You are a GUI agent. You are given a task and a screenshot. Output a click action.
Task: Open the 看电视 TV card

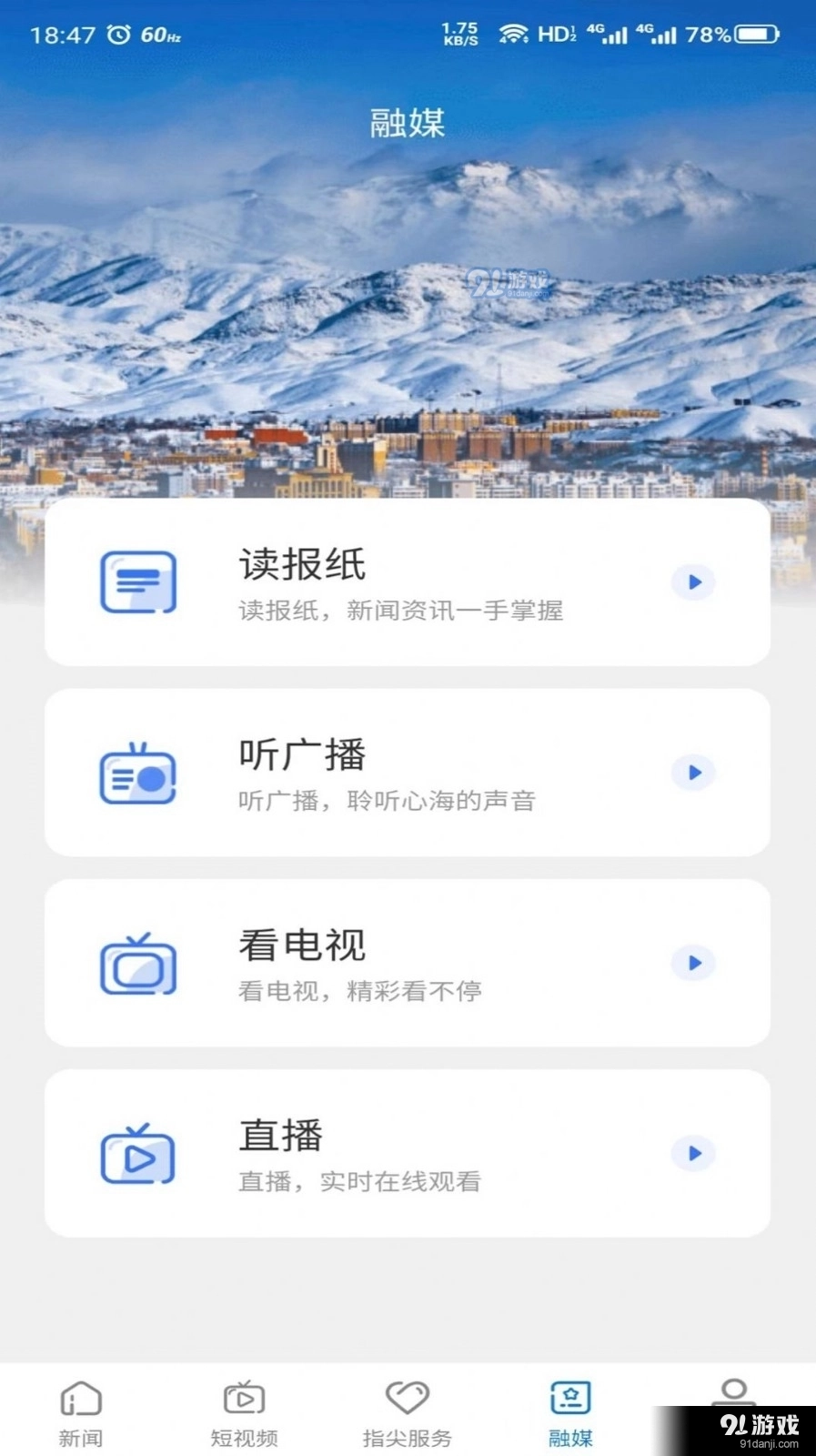tap(407, 963)
